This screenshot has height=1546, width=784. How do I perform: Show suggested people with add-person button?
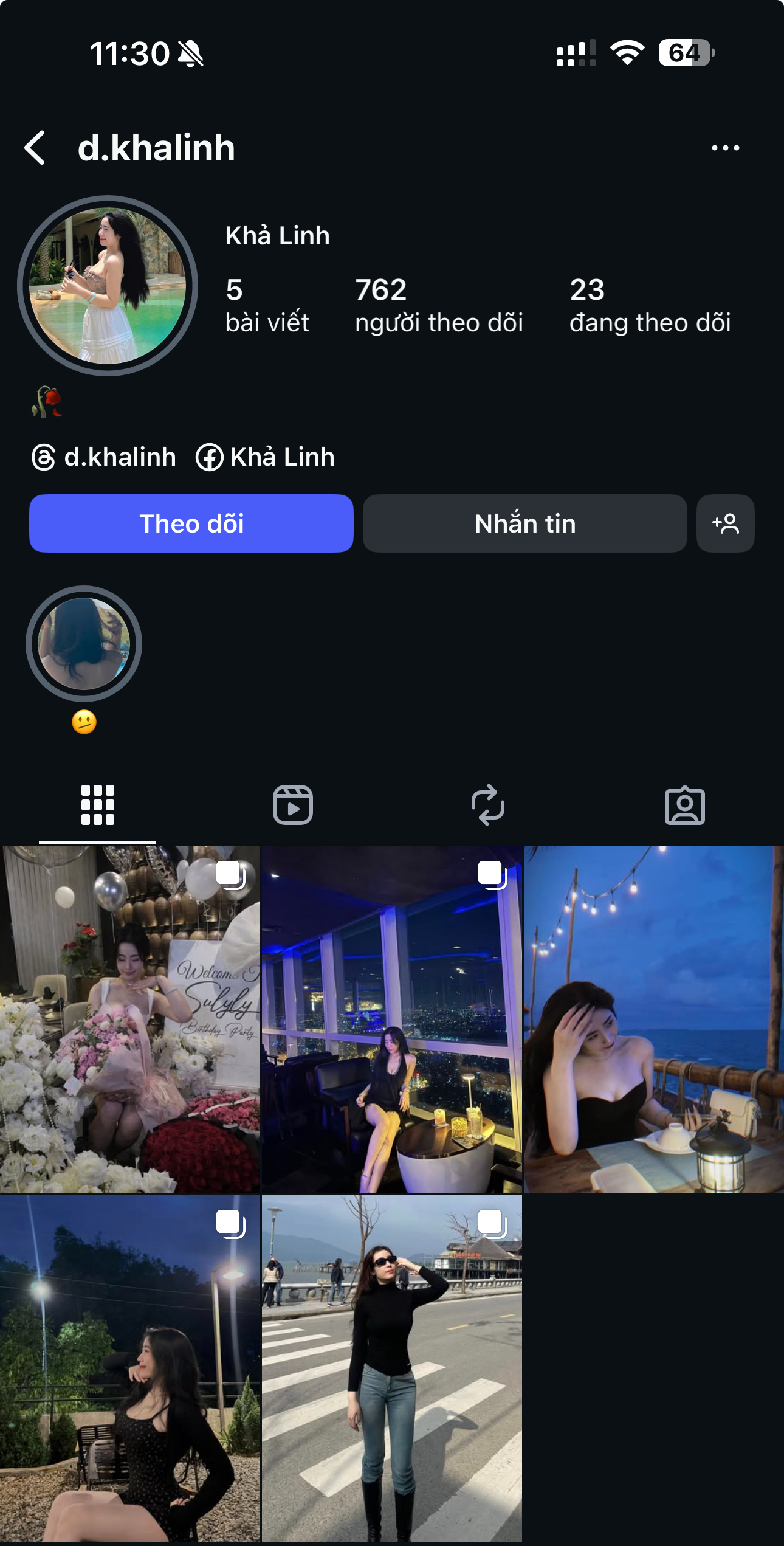pyautogui.click(x=725, y=523)
